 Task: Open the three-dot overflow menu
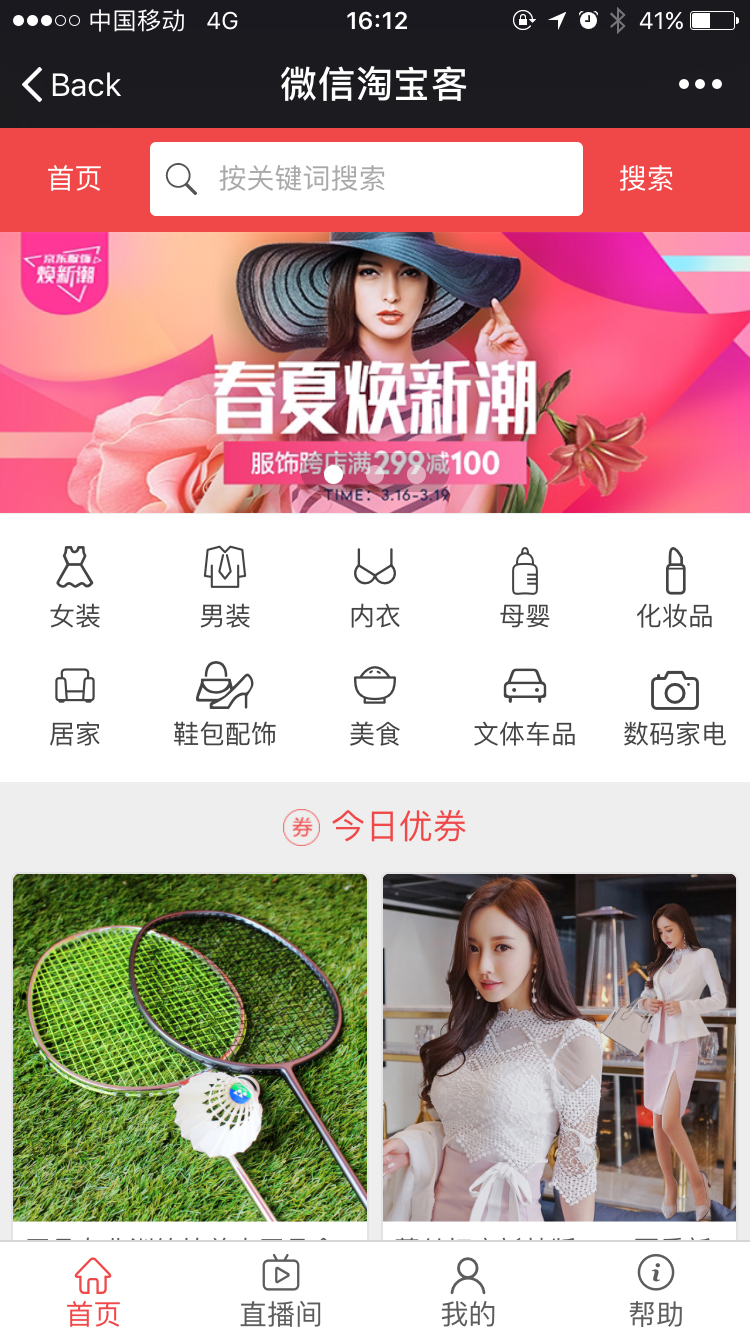700,85
